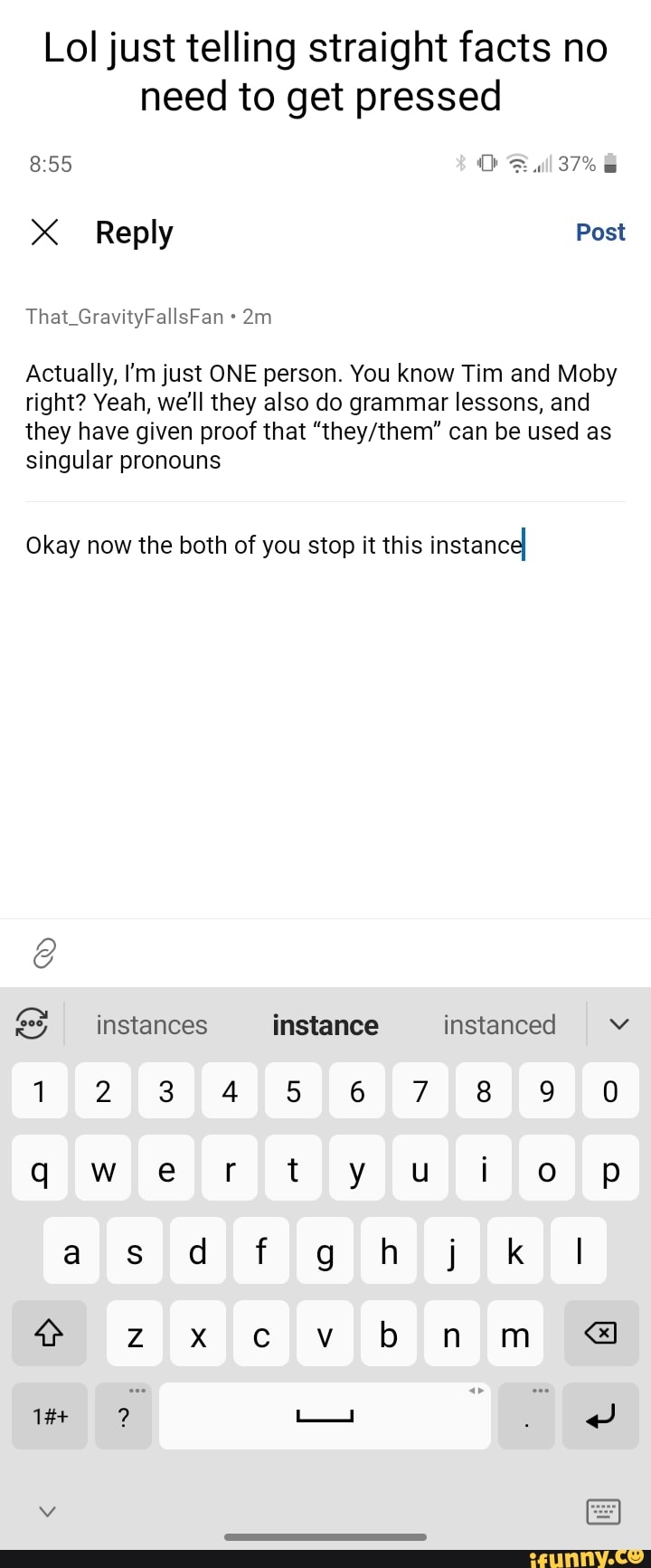Hit the return key
This screenshot has width=651, height=1568.
[600, 1416]
